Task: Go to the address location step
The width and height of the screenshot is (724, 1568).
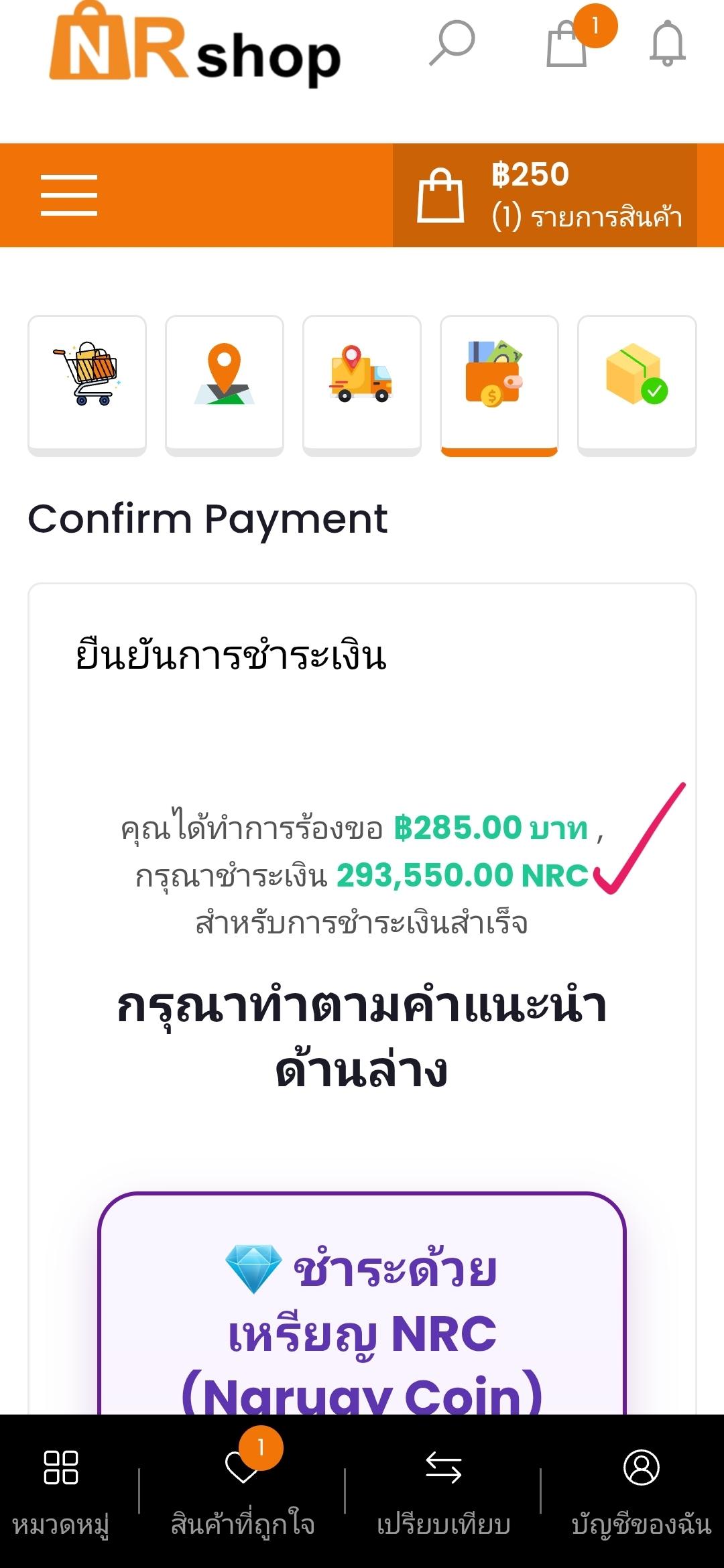Action: coord(225,384)
